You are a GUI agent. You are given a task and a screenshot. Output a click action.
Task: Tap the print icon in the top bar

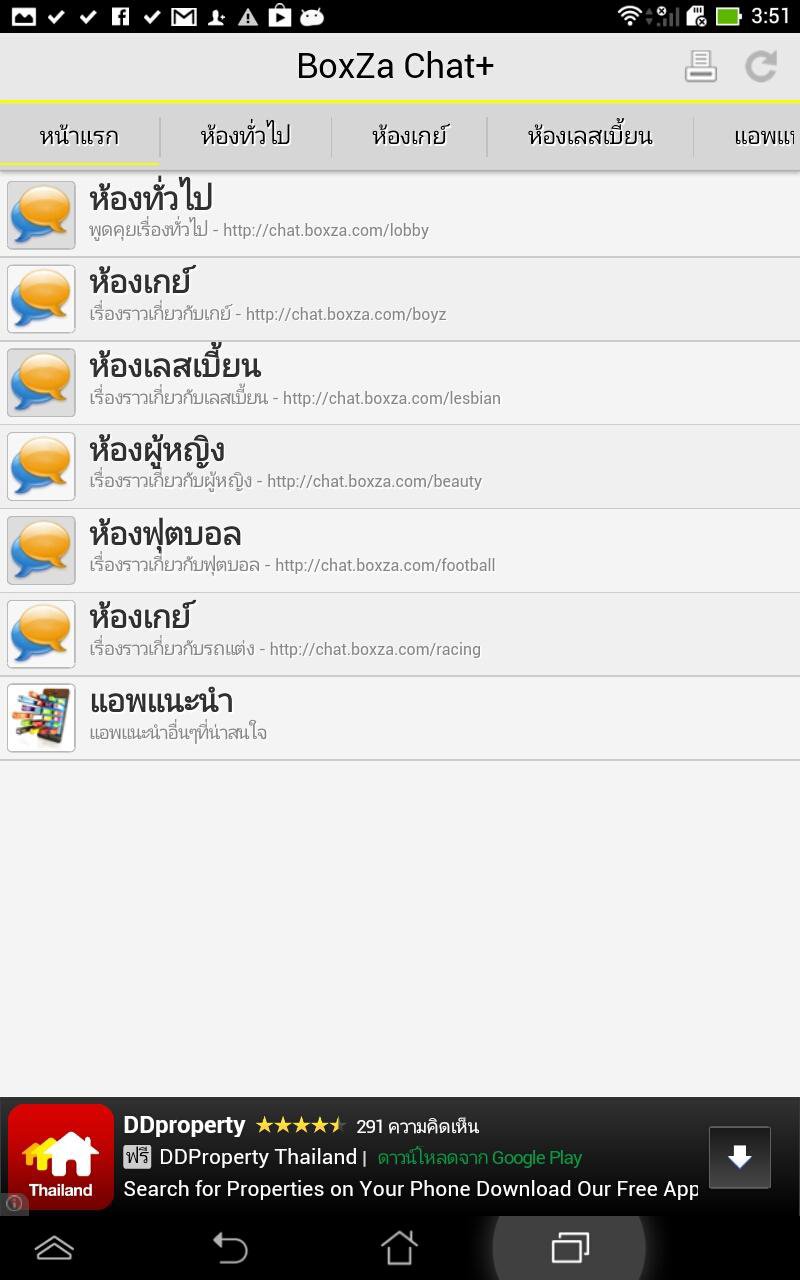click(700, 66)
